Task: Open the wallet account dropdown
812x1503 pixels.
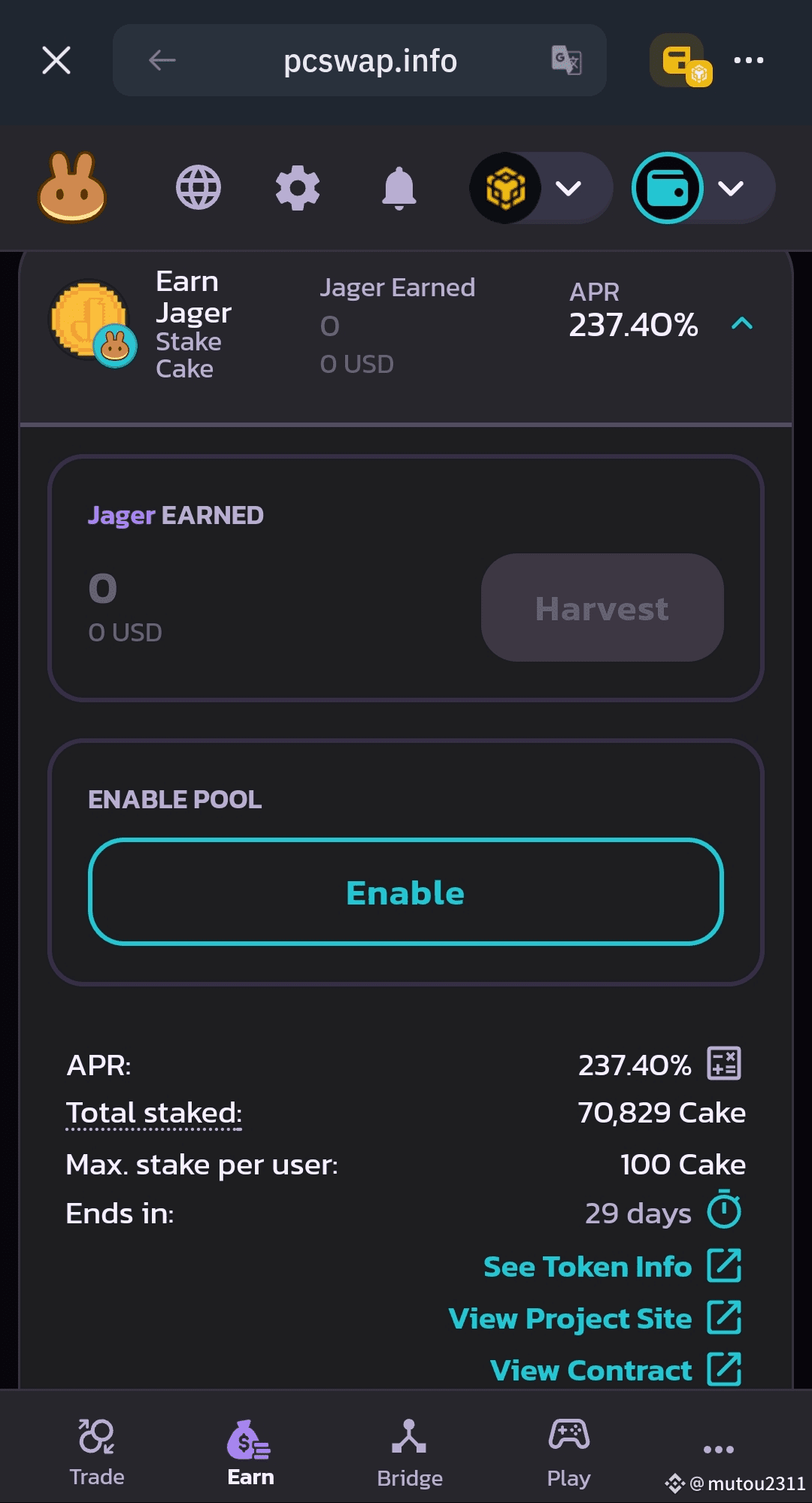Action: point(703,188)
